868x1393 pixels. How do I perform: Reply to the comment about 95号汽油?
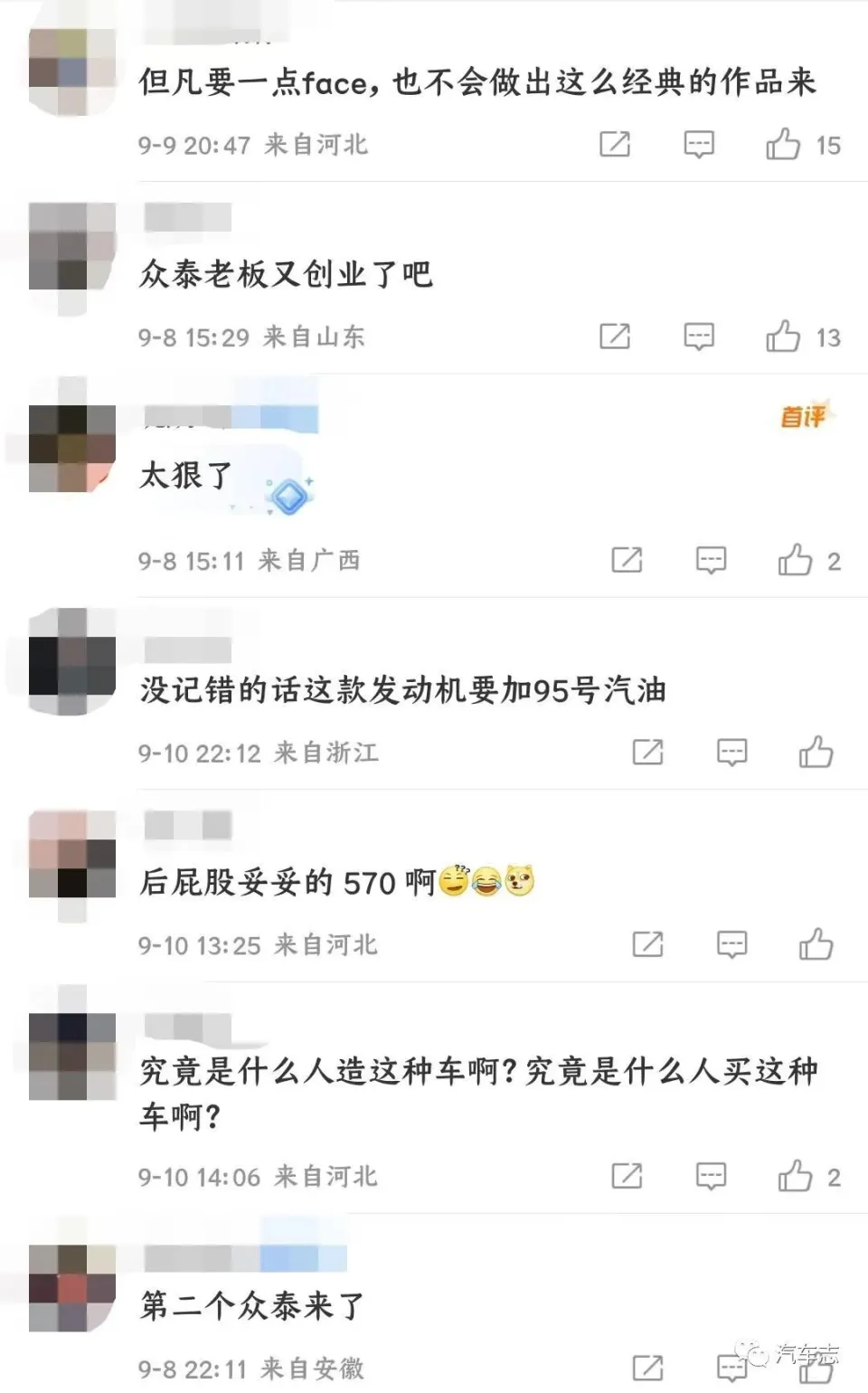(731, 753)
